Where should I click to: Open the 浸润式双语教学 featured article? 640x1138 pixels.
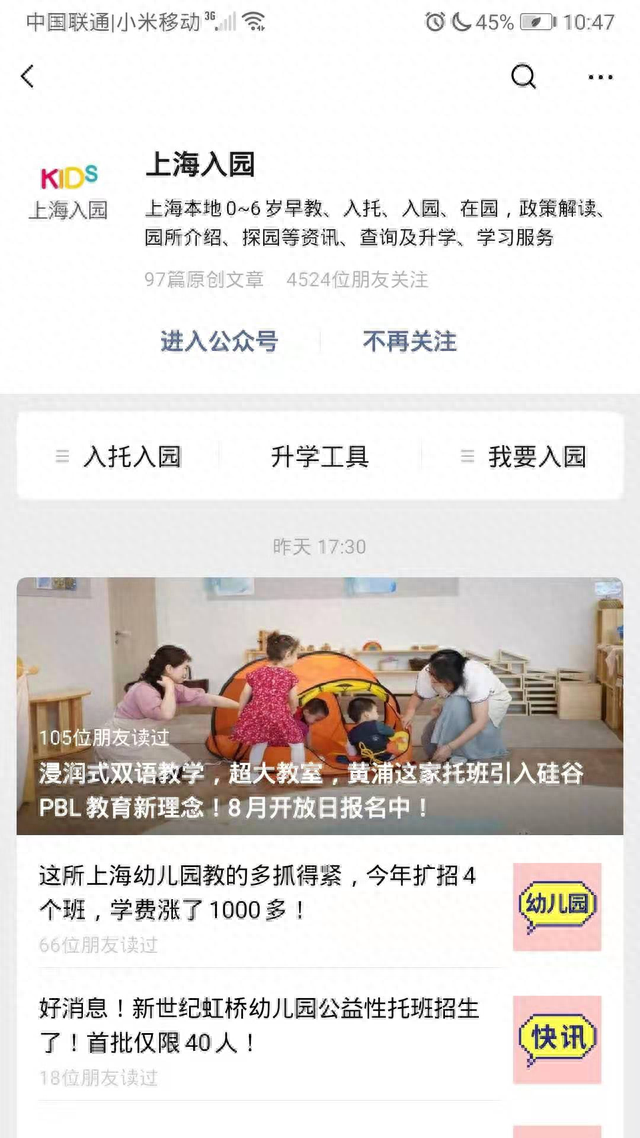click(320, 705)
